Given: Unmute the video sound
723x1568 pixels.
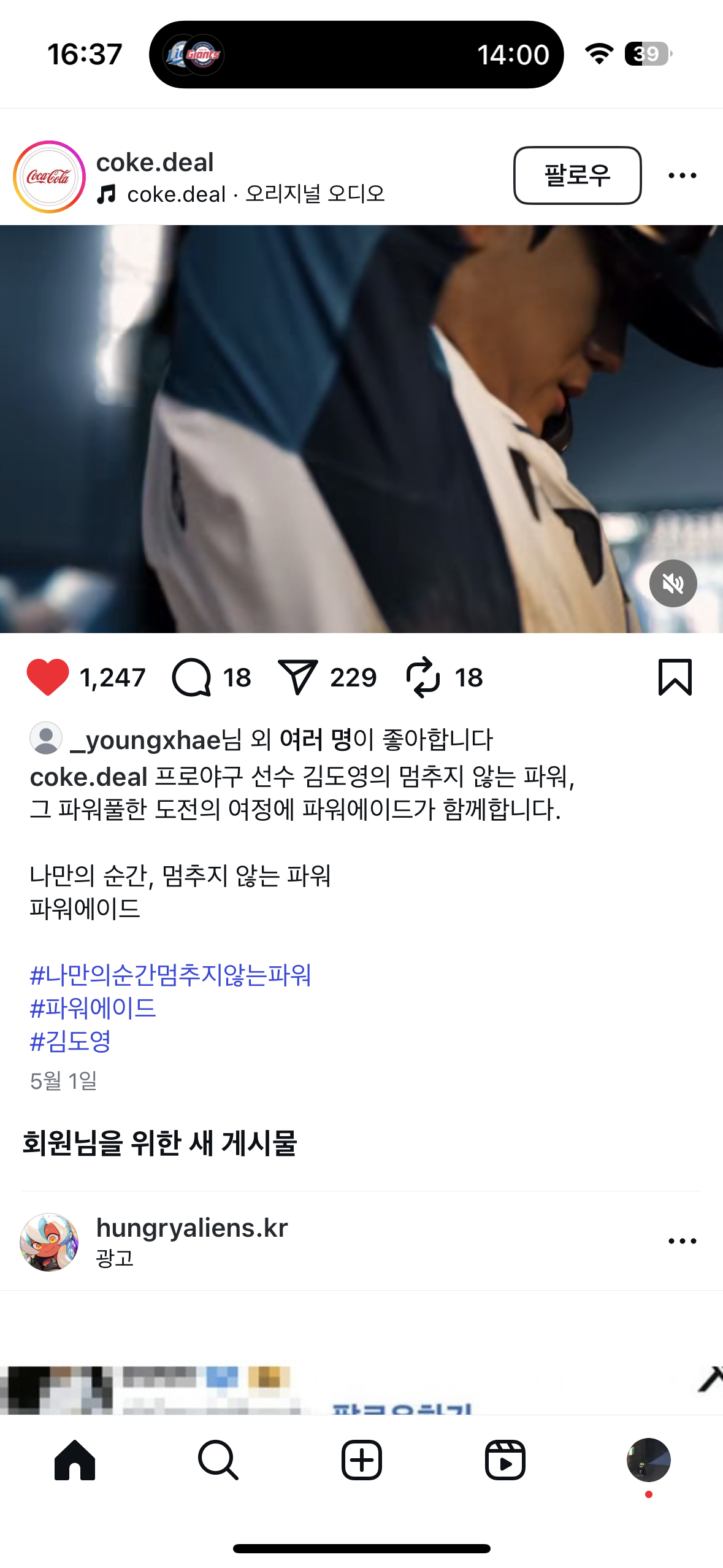Looking at the screenshot, I should tap(673, 583).
